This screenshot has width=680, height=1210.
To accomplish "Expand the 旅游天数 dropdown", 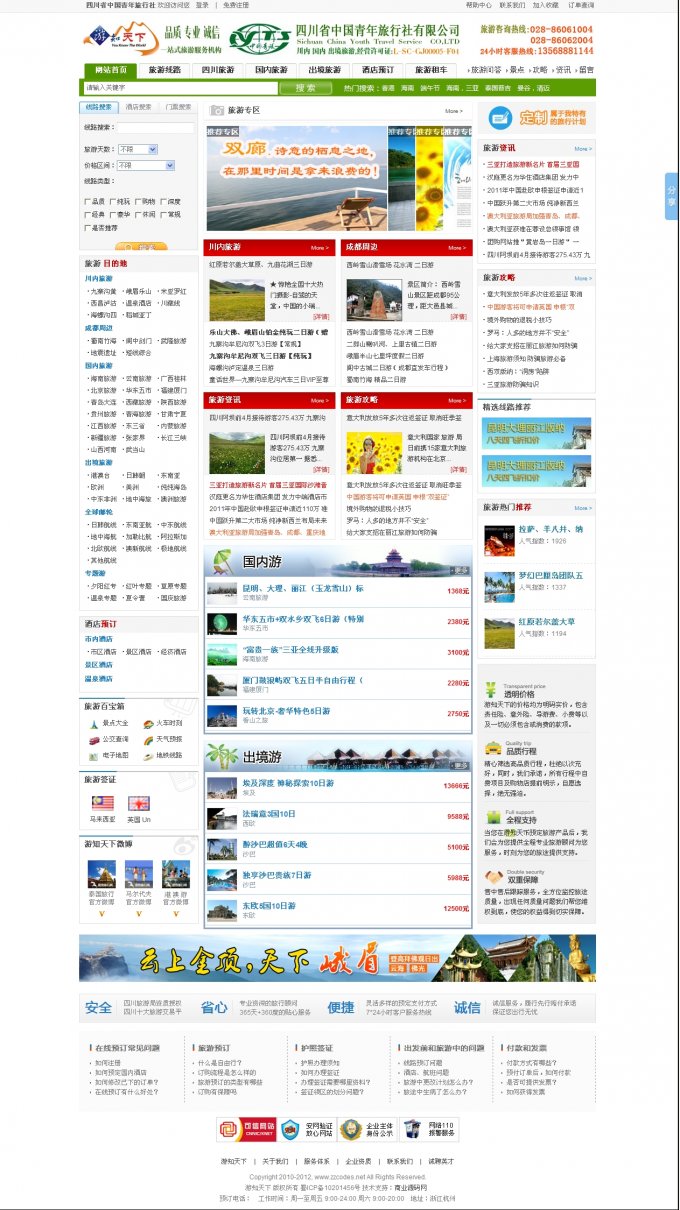I will click(x=137, y=148).
